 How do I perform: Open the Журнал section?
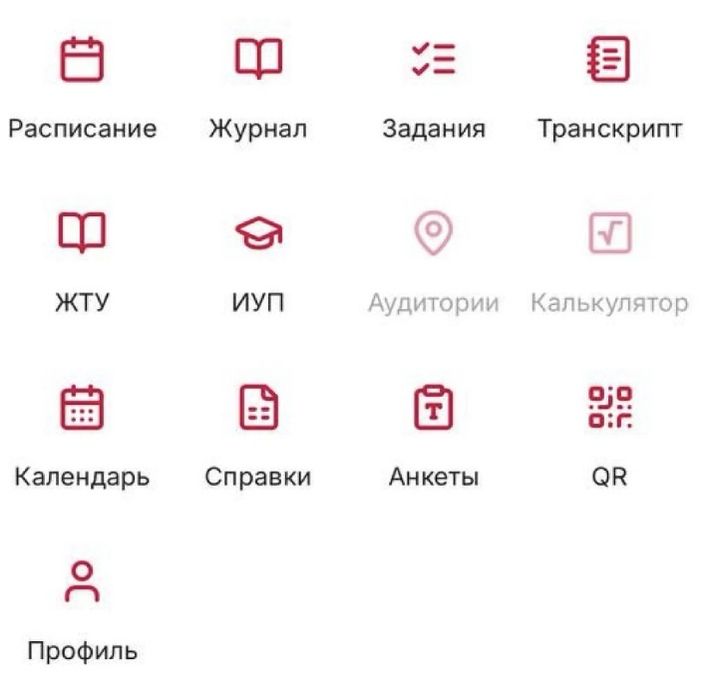pos(259,62)
